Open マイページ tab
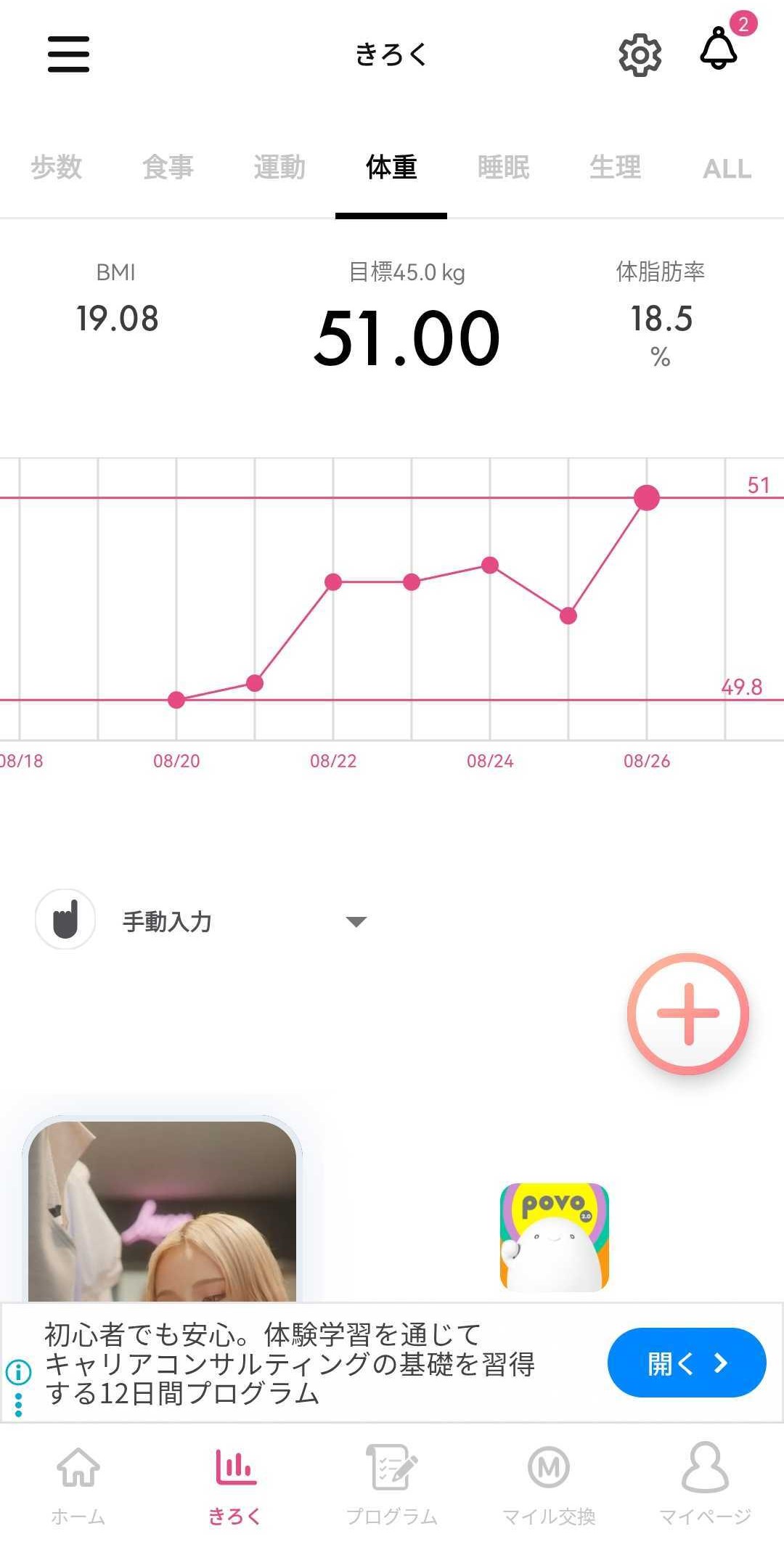Image resolution: width=784 pixels, height=1555 pixels. (x=705, y=1482)
